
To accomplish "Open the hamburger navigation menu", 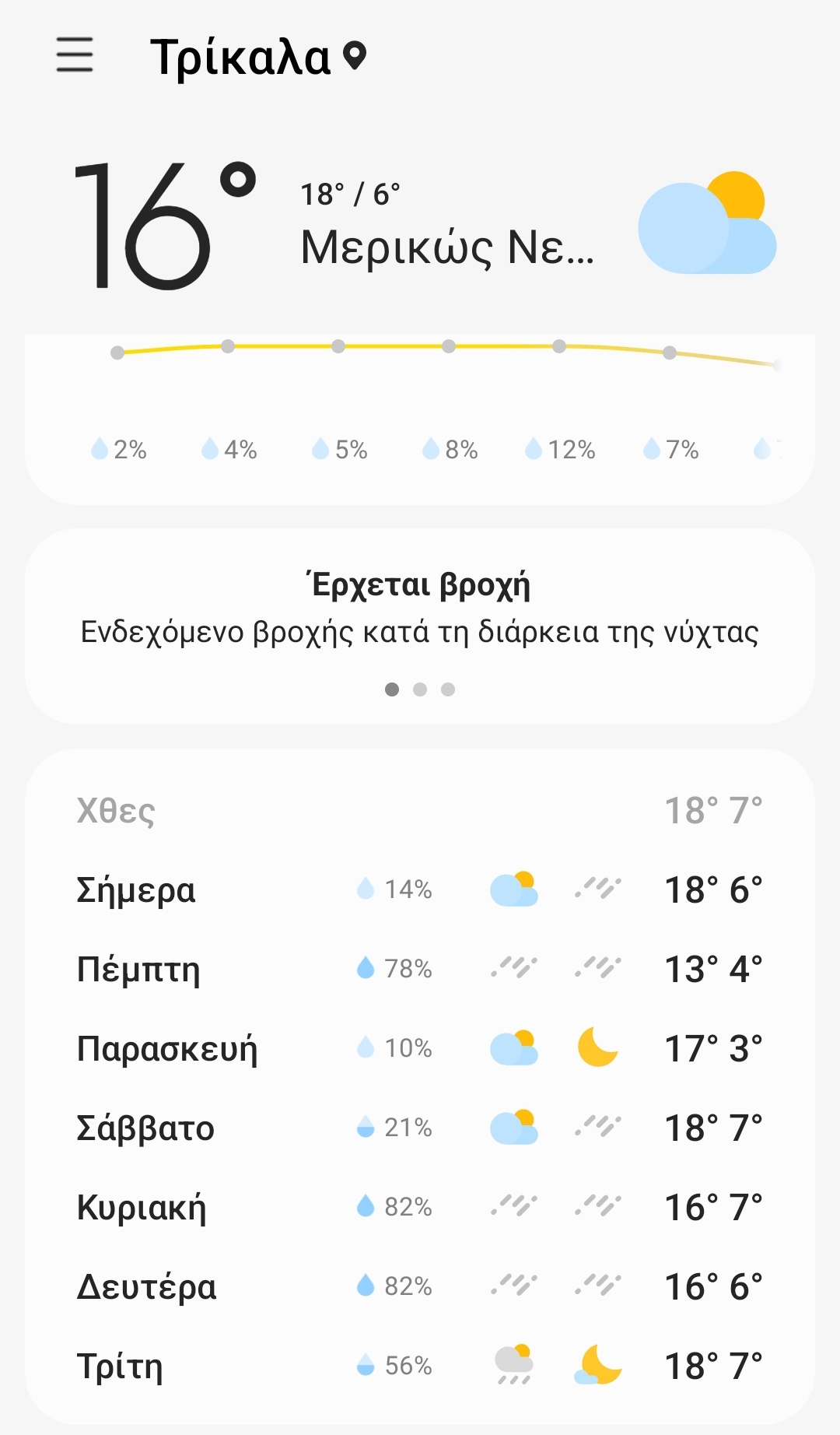I will [75, 55].
